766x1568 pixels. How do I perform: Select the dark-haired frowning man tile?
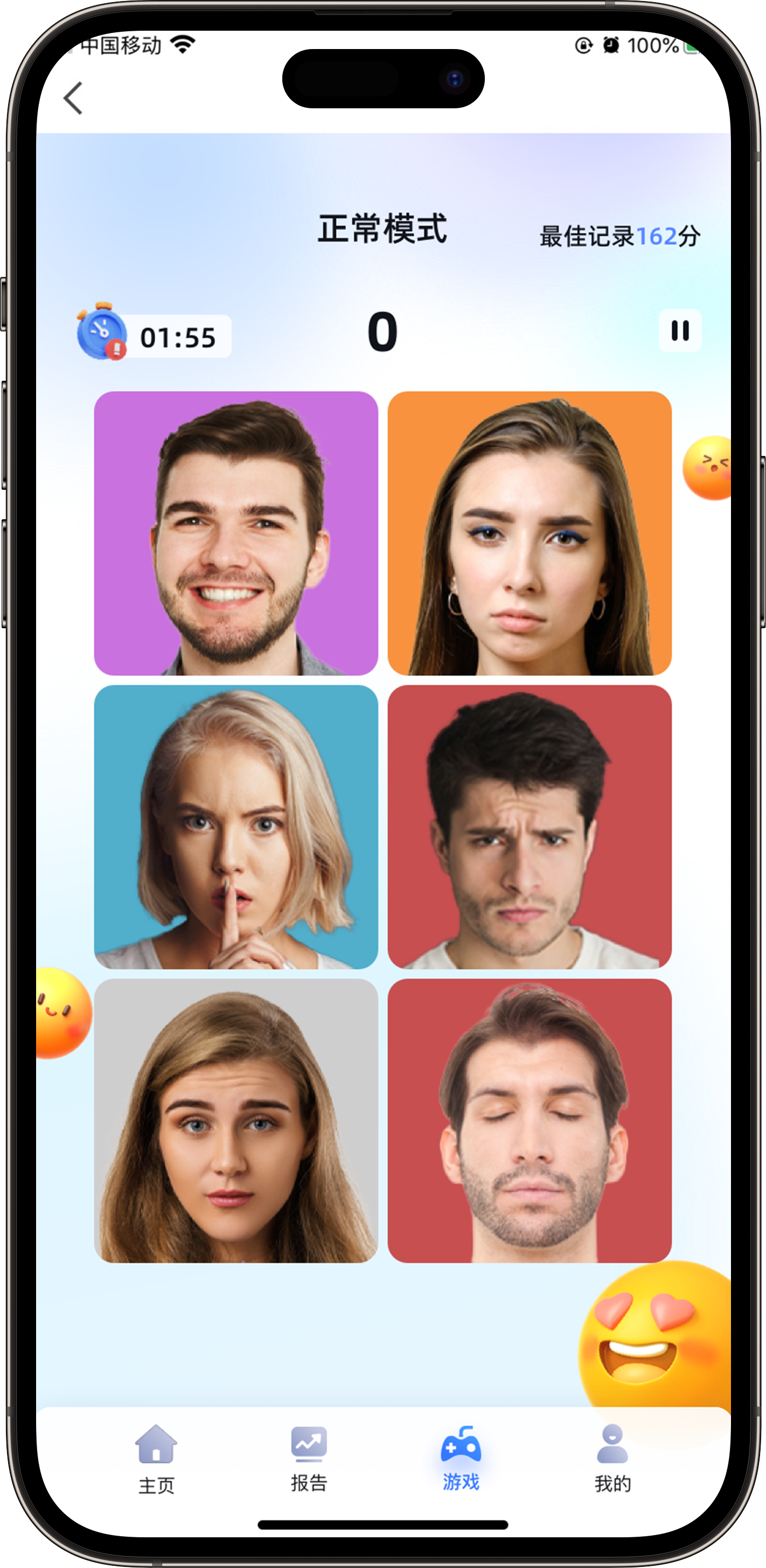[530, 827]
